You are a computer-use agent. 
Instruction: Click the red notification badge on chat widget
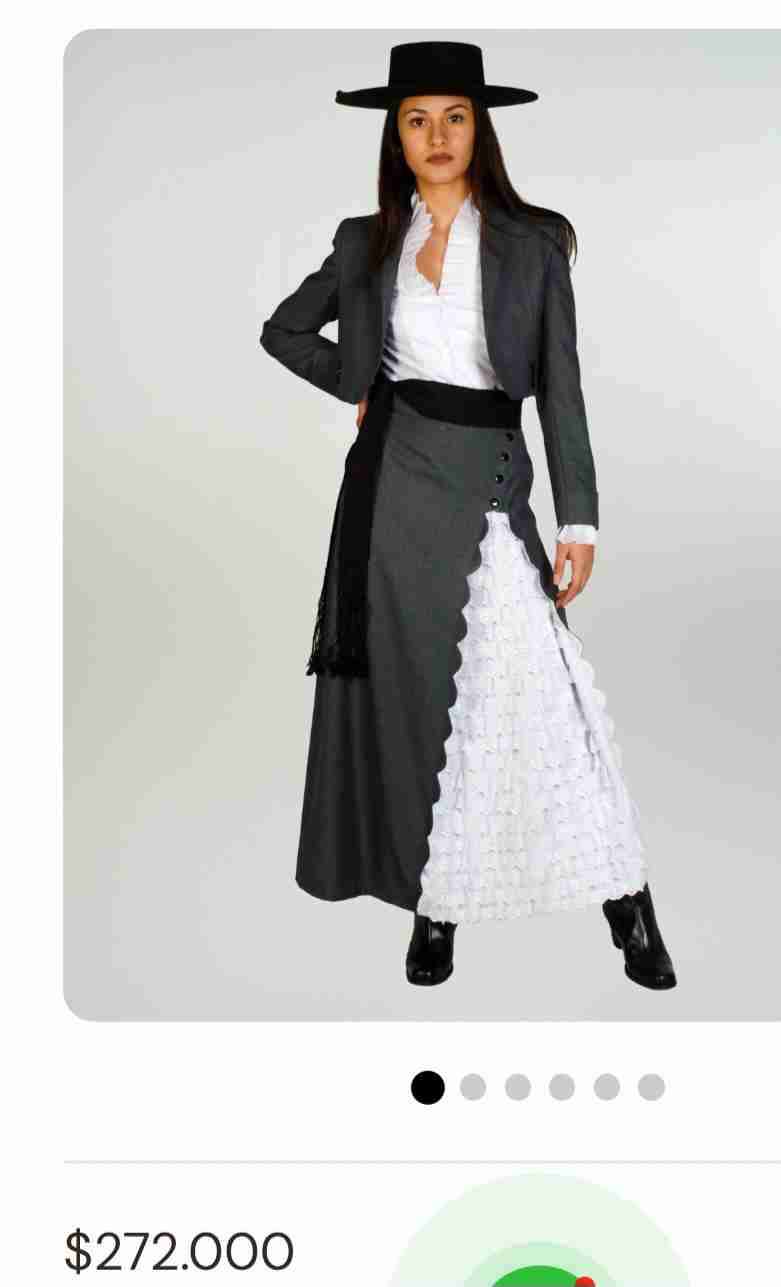(x=585, y=1283)
